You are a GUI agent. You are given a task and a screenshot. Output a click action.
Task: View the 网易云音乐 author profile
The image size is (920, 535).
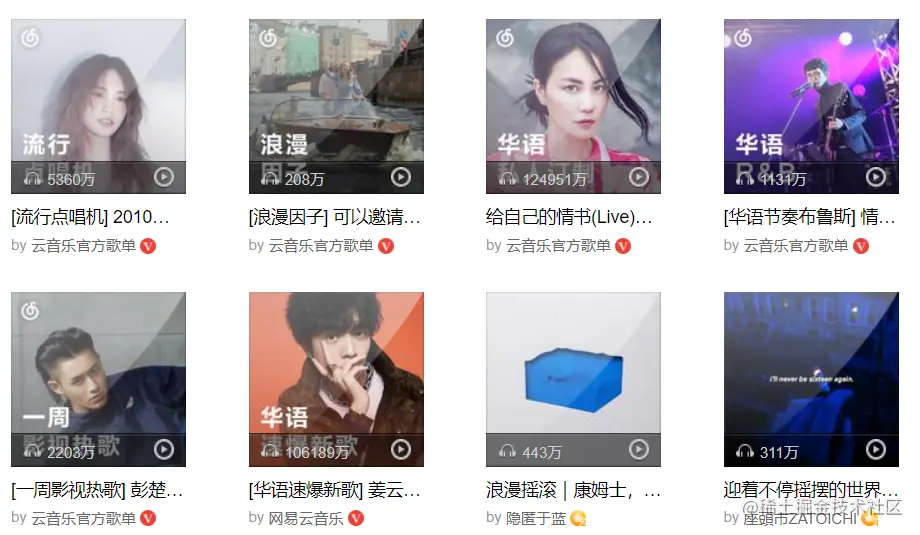pyautogui.click(x=305, y=518)
